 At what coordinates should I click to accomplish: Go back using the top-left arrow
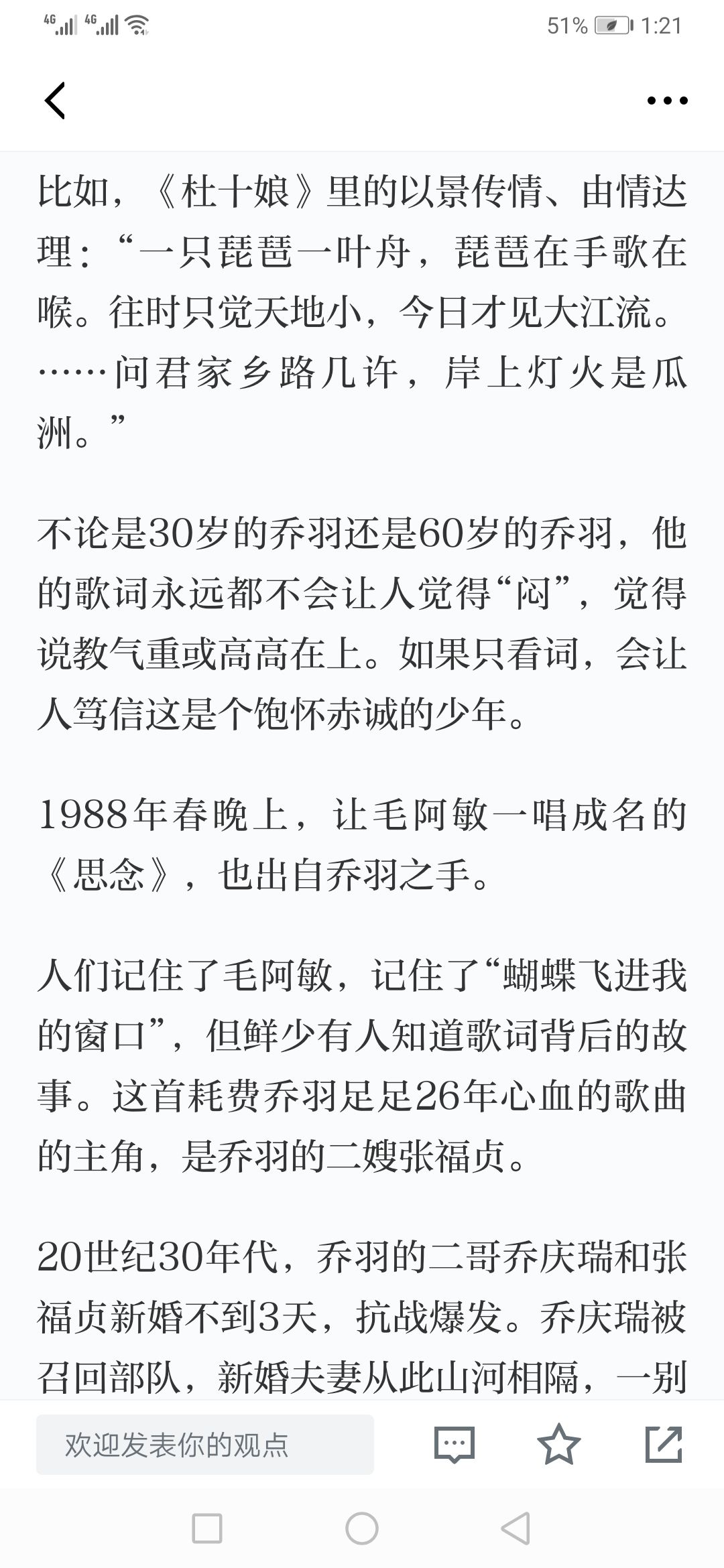55,101
